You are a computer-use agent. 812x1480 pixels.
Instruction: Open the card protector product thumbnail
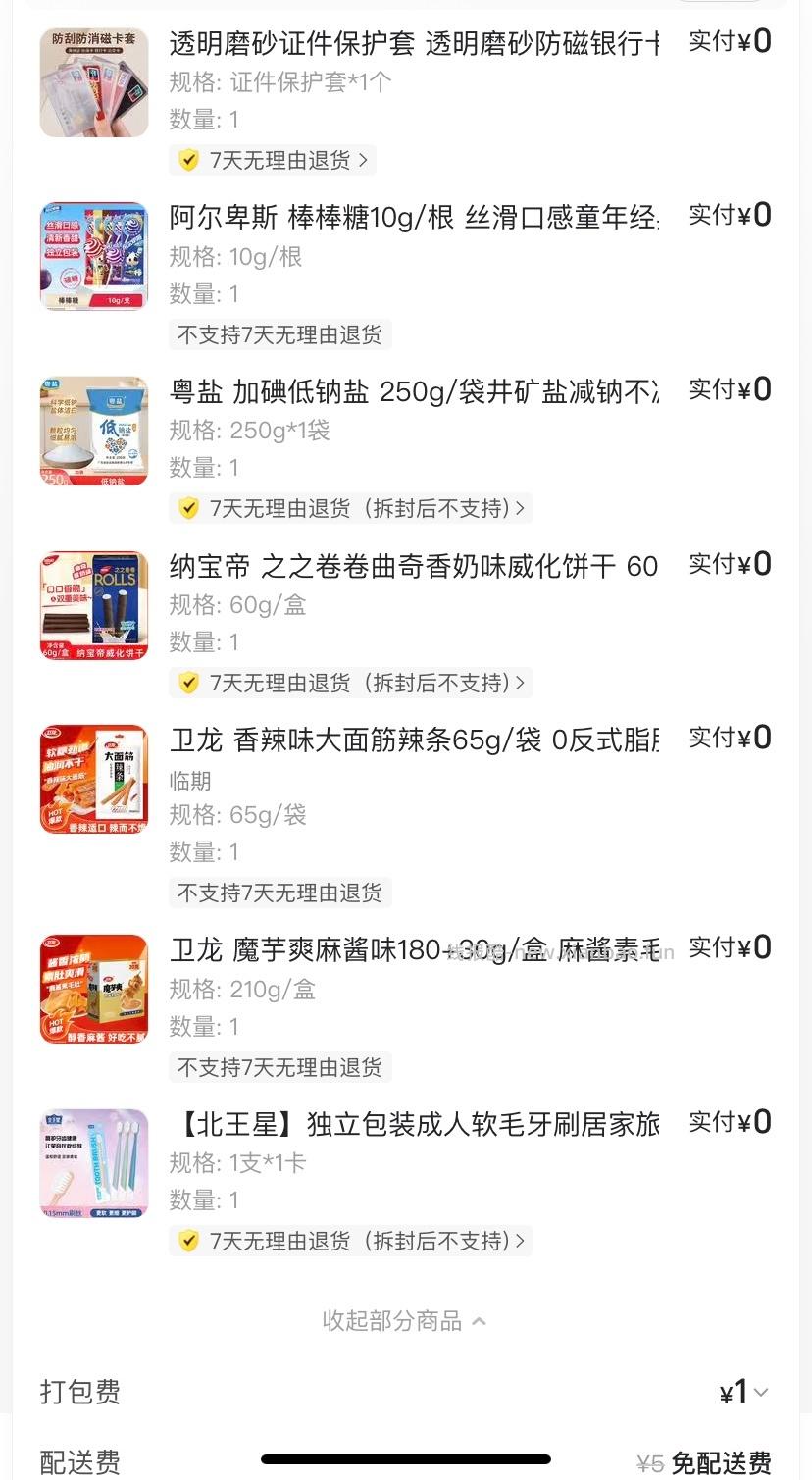tap(93, 82)
